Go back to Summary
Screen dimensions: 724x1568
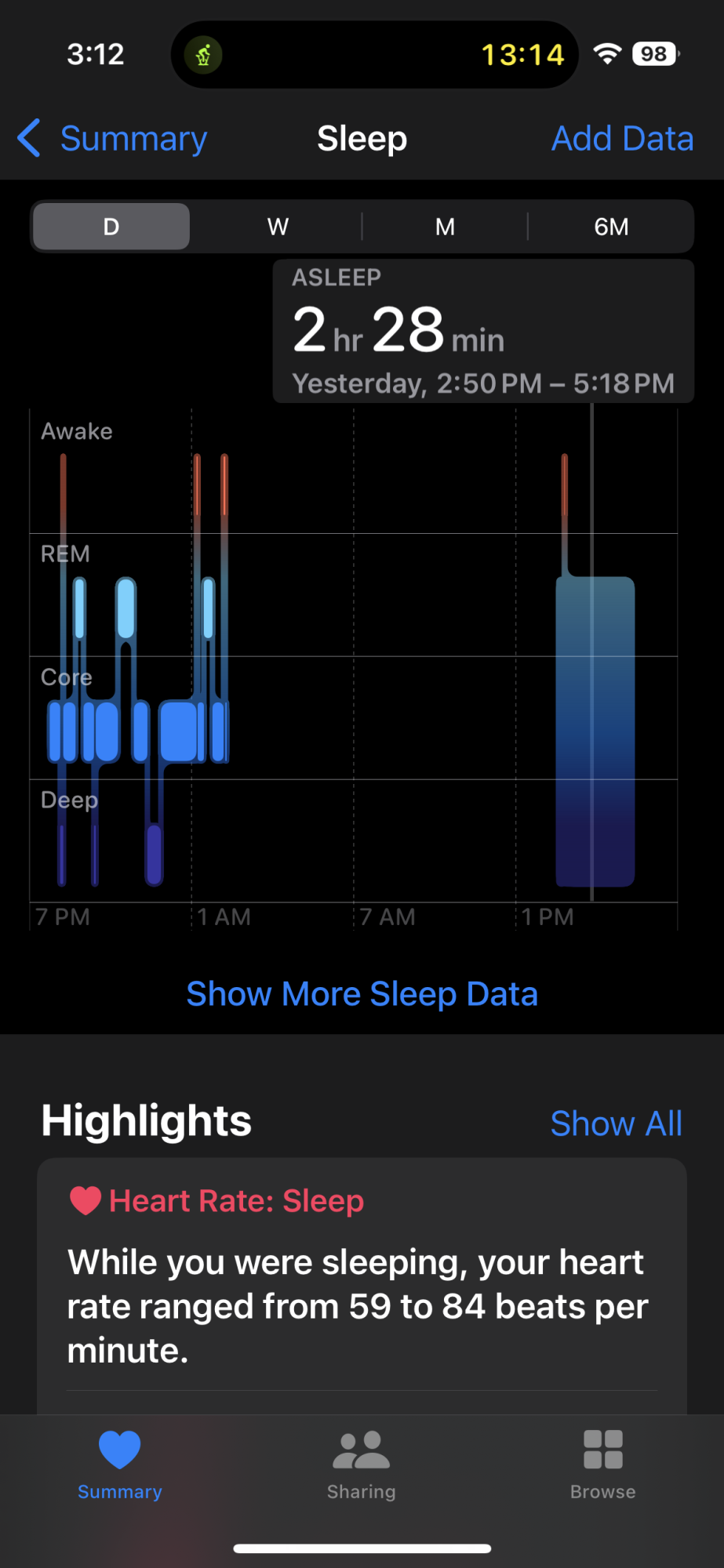113,139
